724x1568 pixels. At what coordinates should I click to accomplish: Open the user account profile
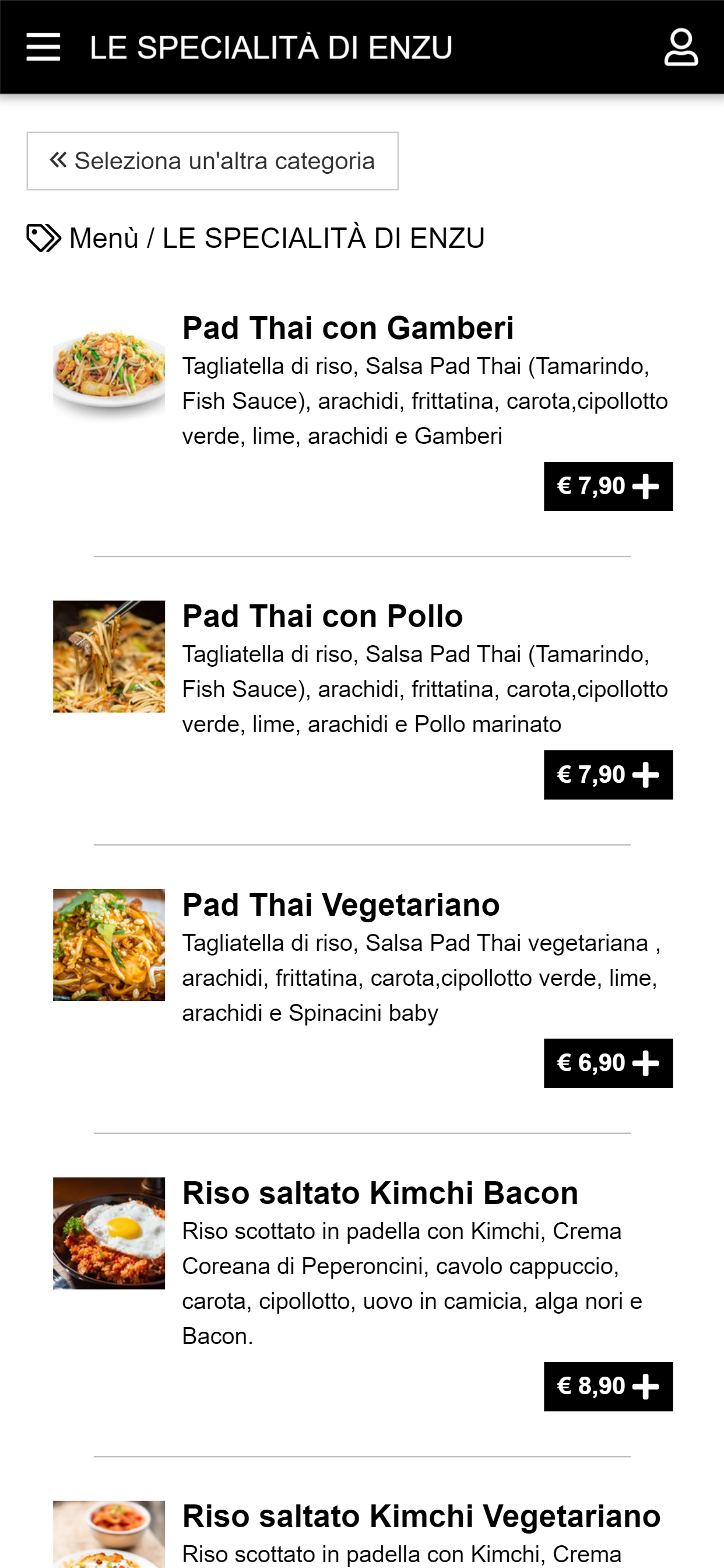[x=680, y=47]
